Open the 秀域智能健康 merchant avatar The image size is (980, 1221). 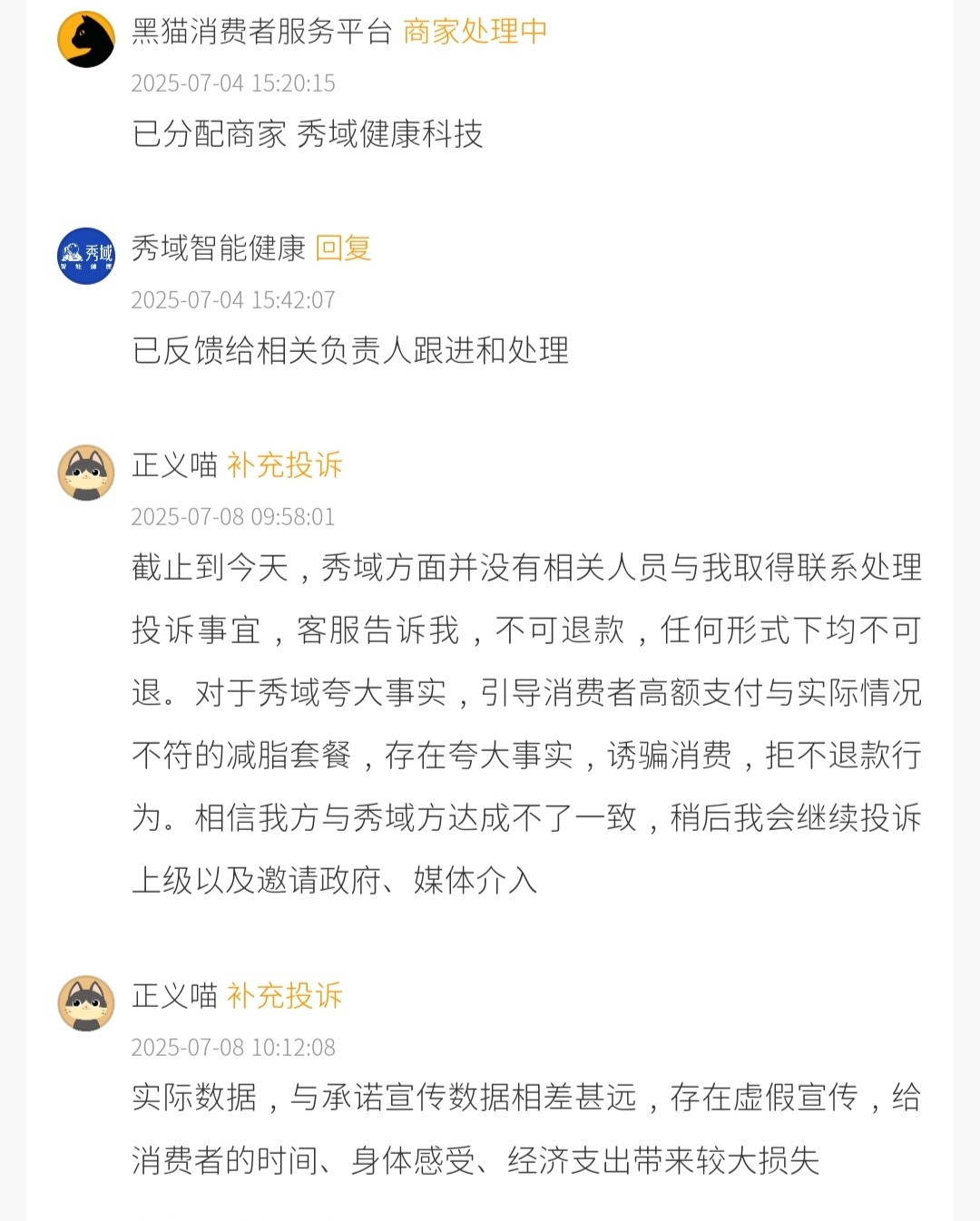86,256
